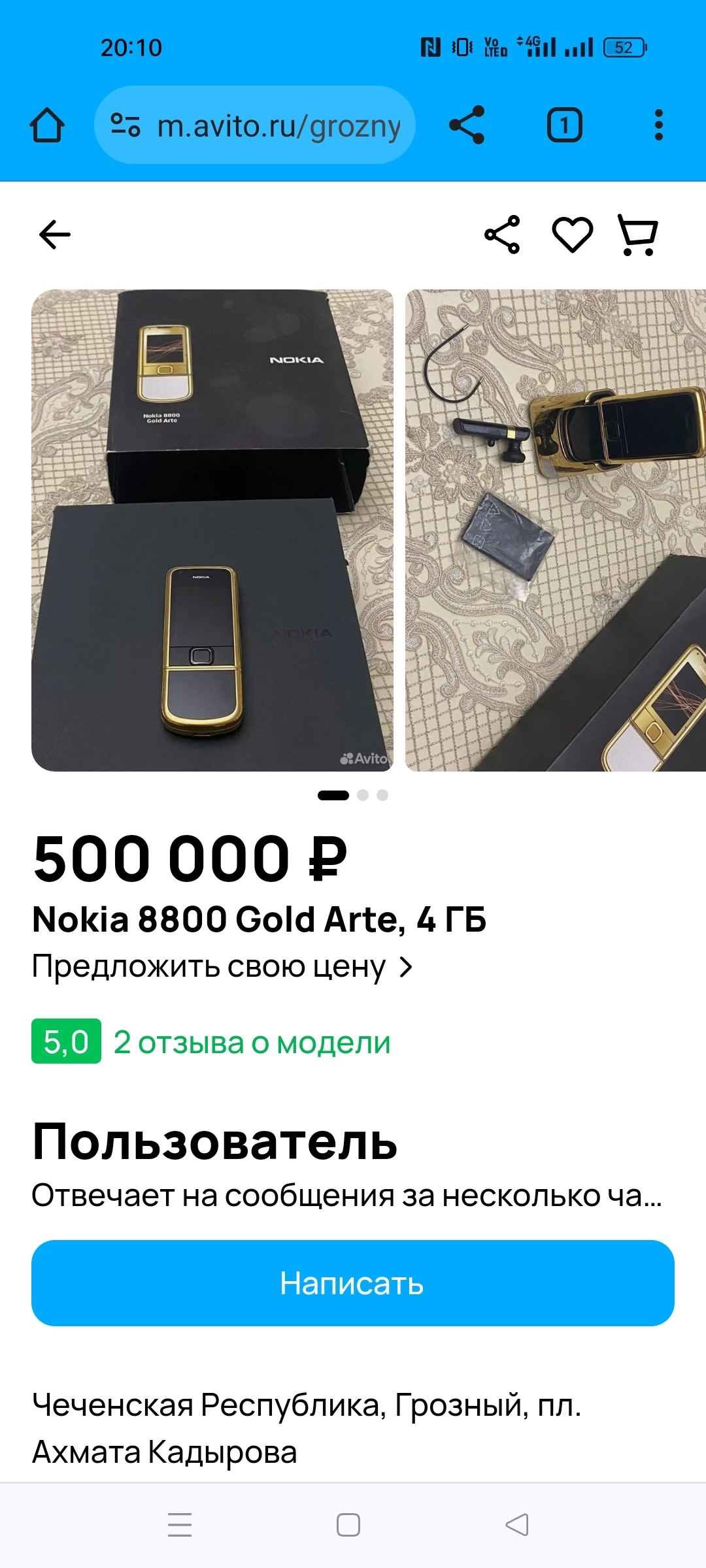The width and height of the screenshot is (706, 1568).
Task: Open the shopping cart
Action: pyautogui.click(x=638, y=235)
